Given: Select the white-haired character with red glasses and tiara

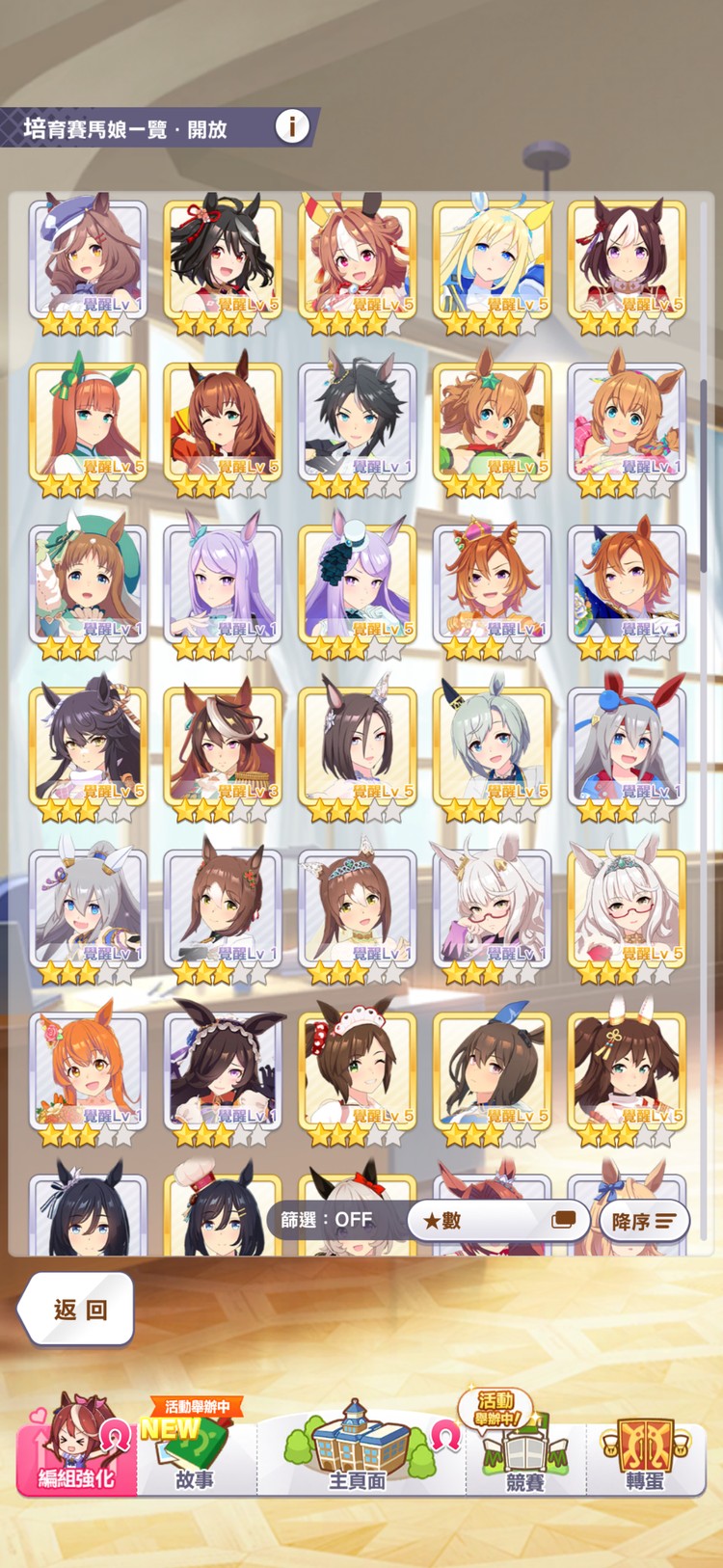Looking at the screenshot, I should click(x=627, y=908).
